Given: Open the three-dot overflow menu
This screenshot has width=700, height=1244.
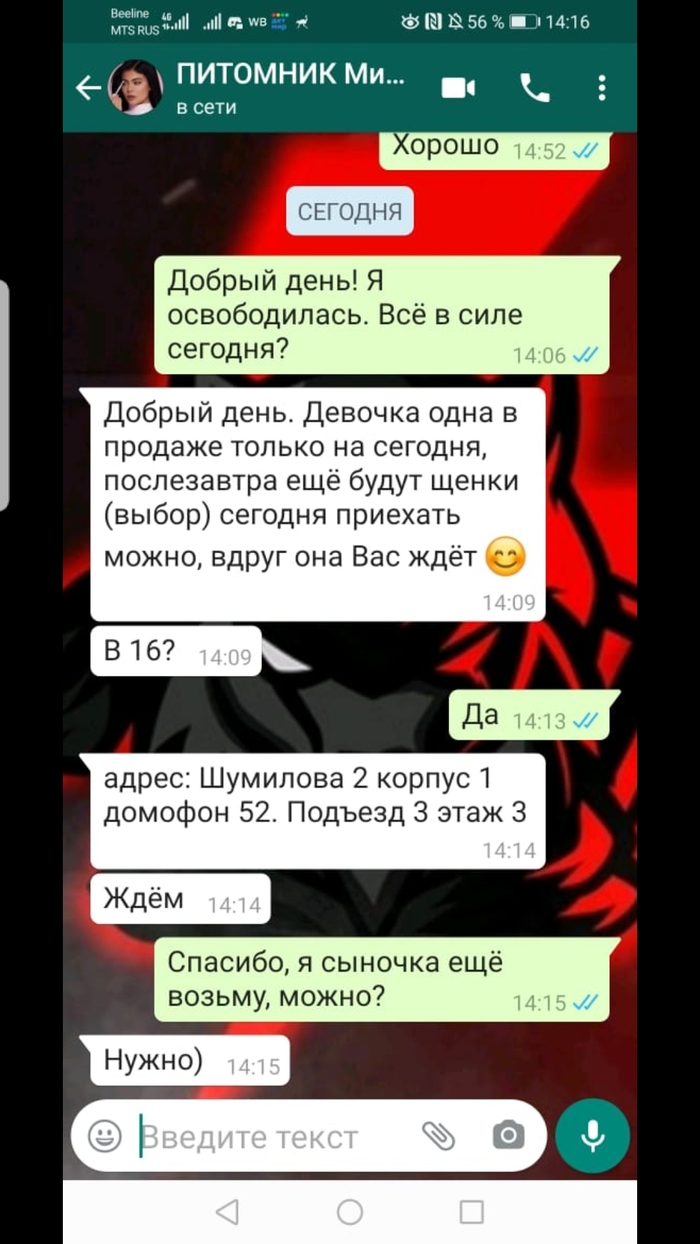Looking at the screenshot, I should coord(602,89).
